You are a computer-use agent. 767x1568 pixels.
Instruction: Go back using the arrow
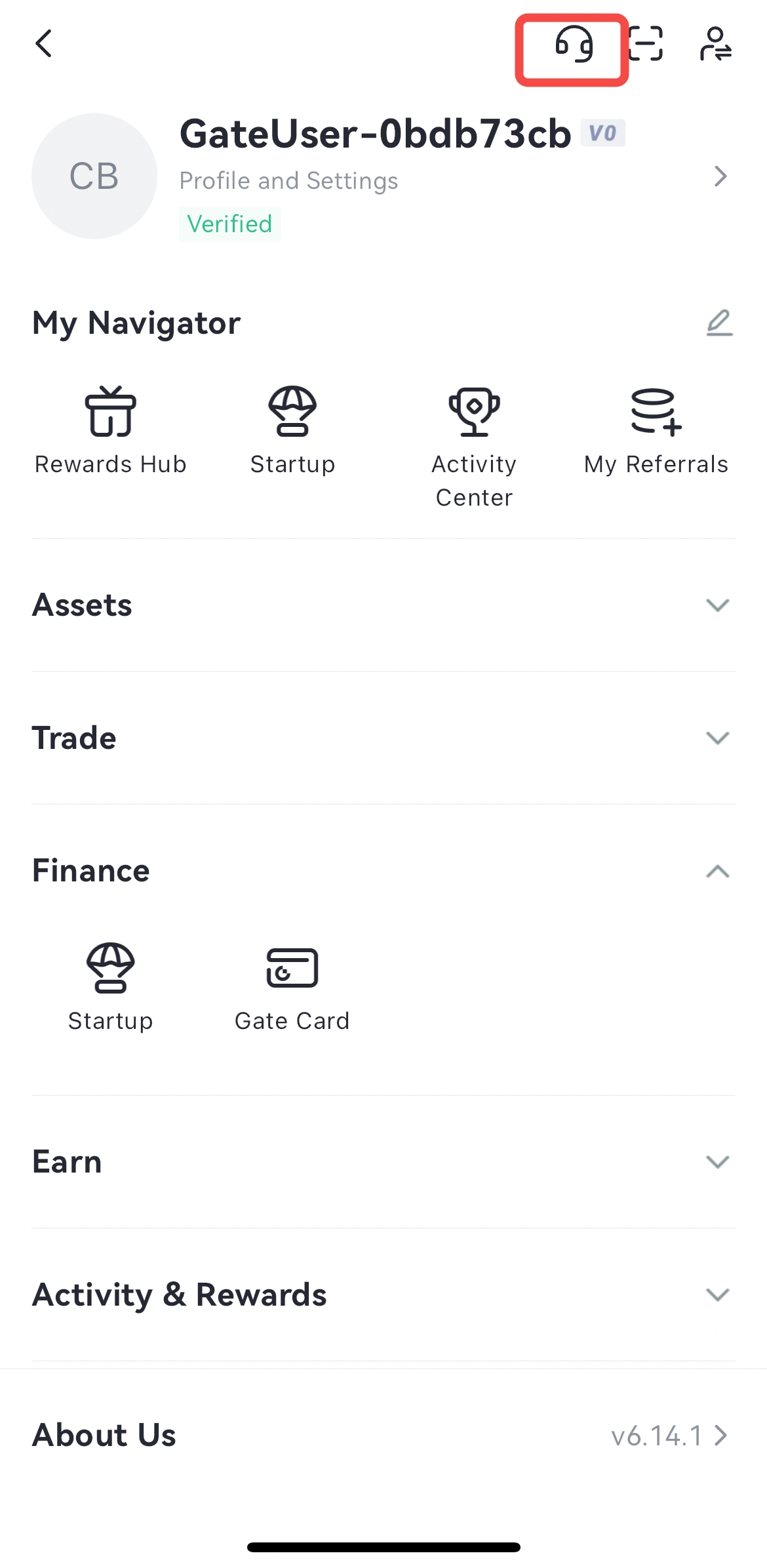click(x=44, y=44)
